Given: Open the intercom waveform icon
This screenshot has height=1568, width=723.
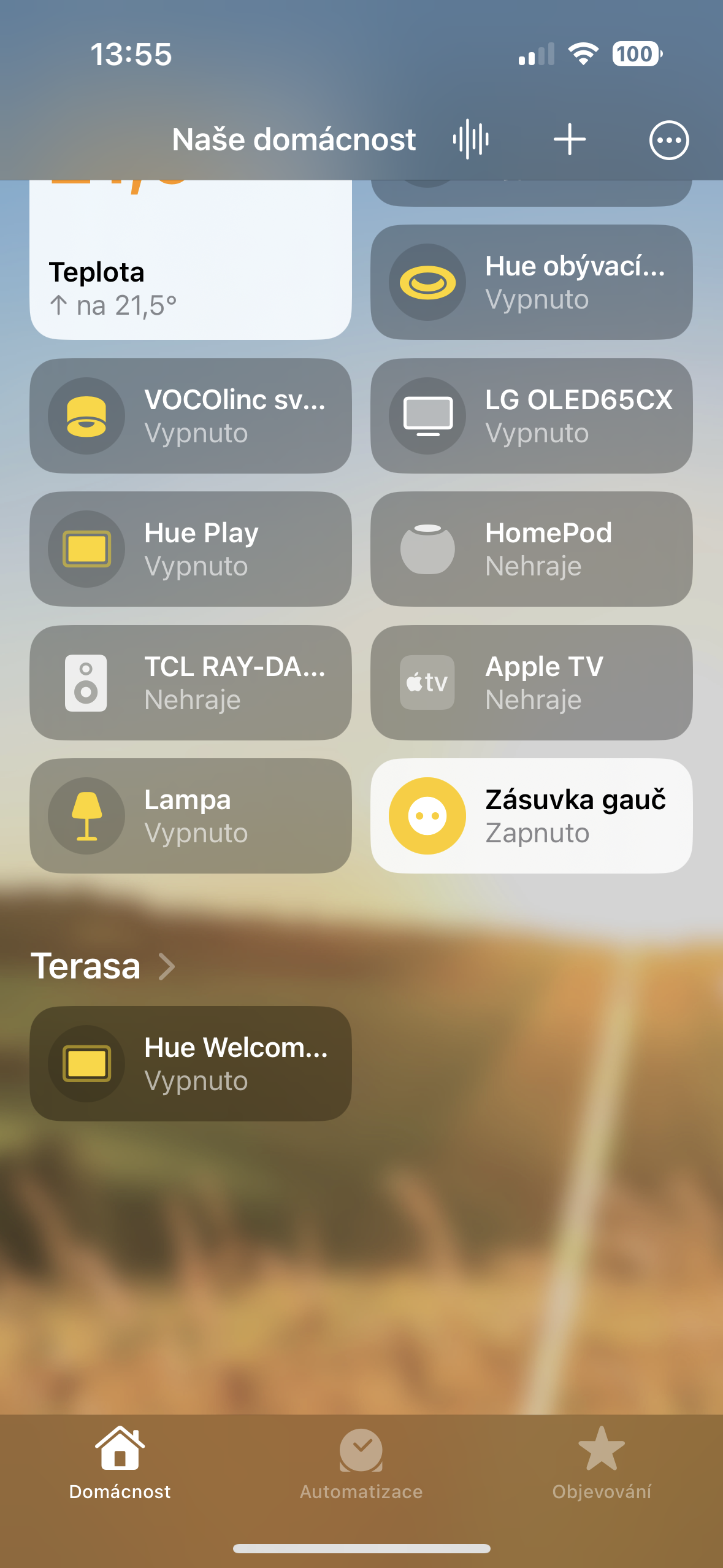Looking at the screenshot, I should pos(470,139).
